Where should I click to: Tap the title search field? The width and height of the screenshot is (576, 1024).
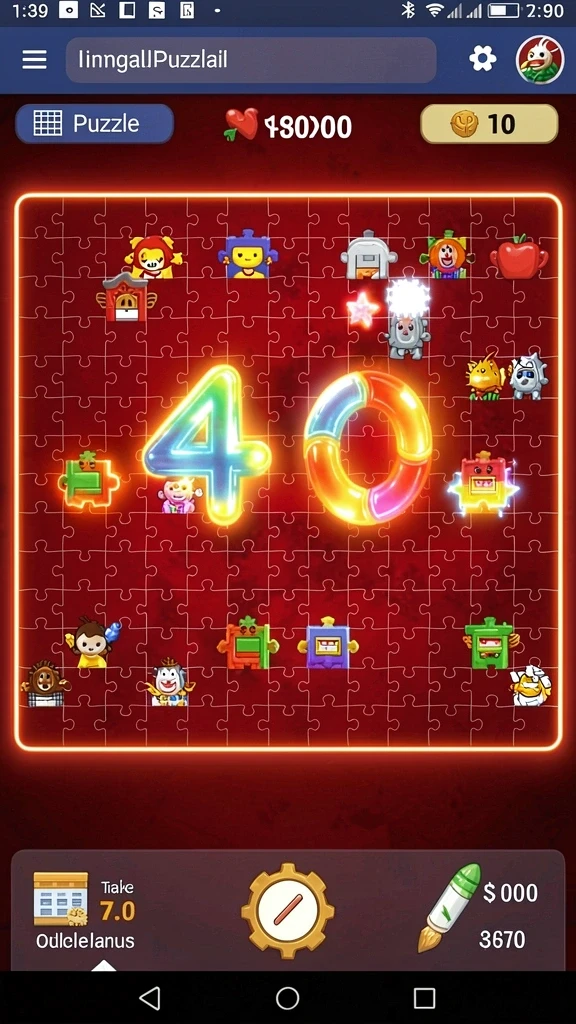[x=251, y=60]
